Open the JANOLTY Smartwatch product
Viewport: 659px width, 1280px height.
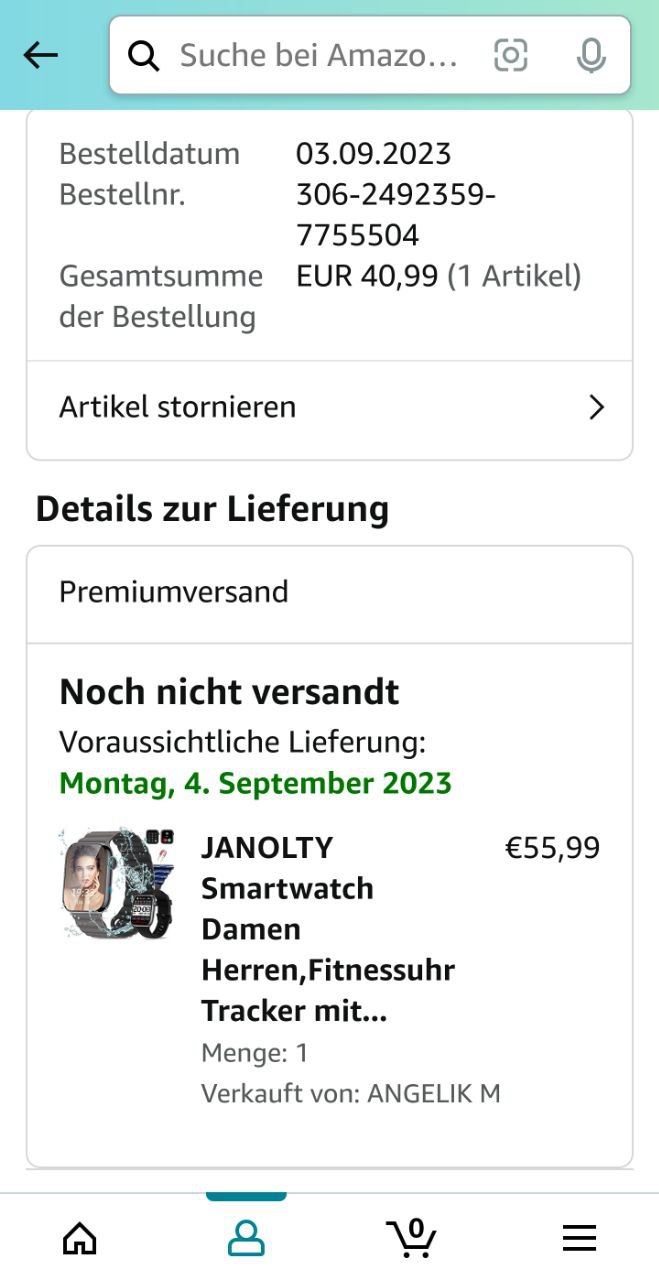click(x=328, y=929)
